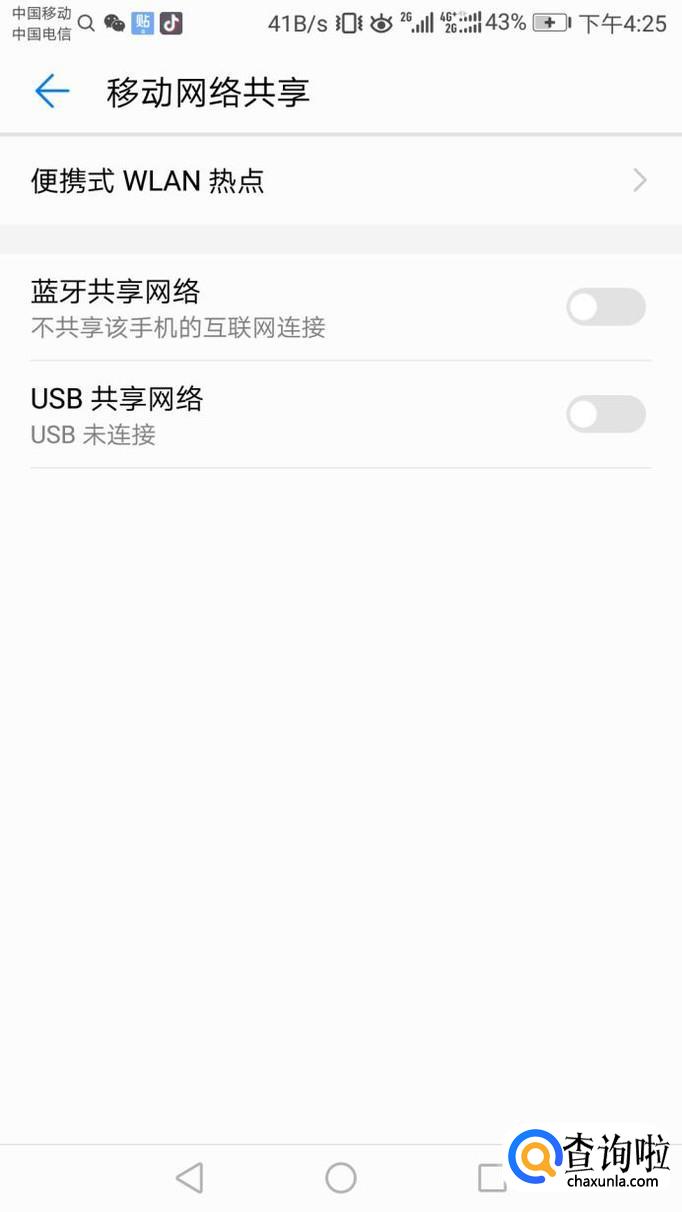682x1212 pixels.
Task: Go to the home screen
Action: pos(341,1177)
